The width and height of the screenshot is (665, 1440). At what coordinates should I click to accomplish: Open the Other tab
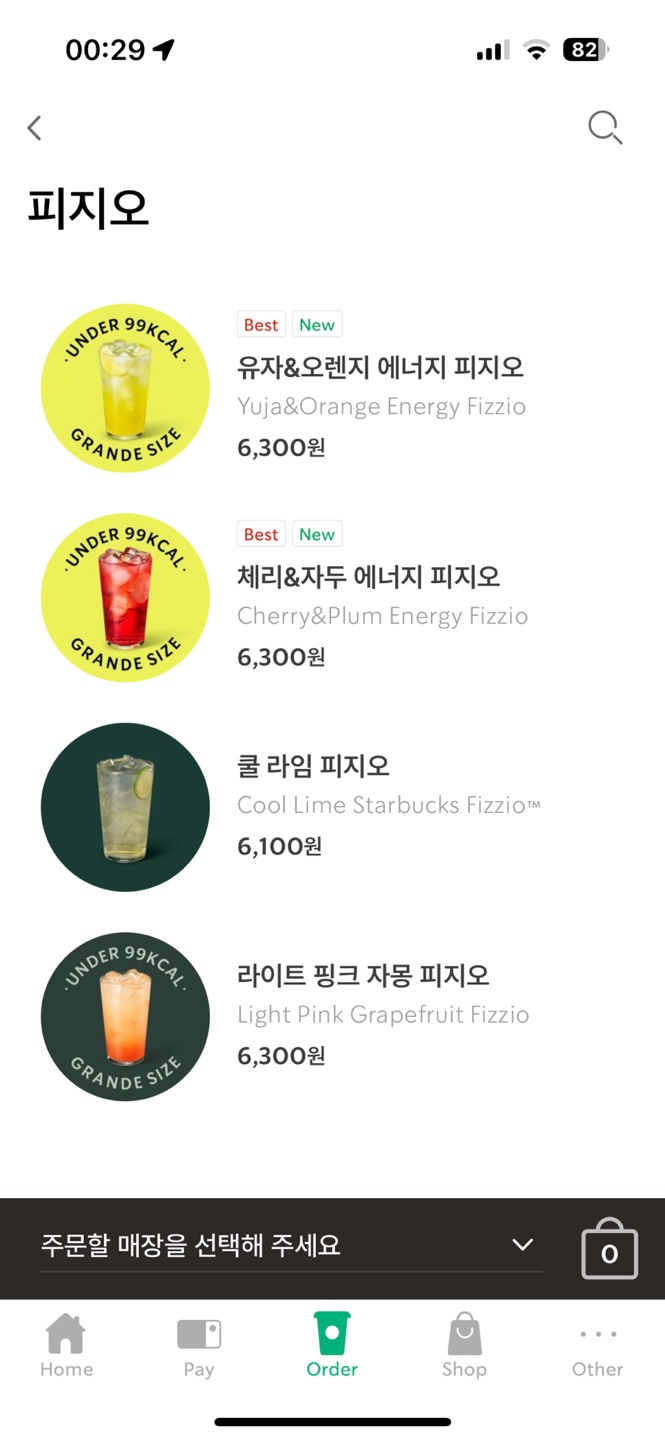pyautogui.click(x=597, y=1345)
